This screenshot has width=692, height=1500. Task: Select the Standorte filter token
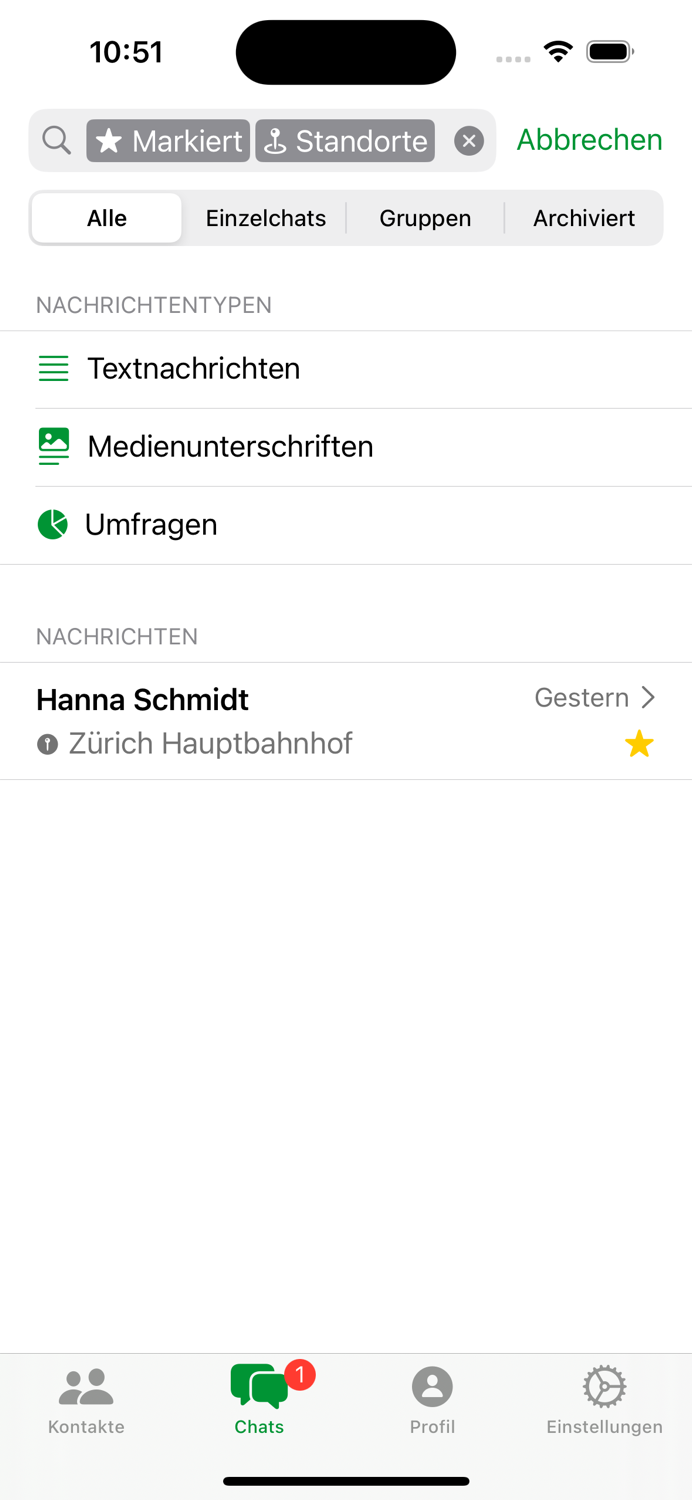[x=345, y=141]
